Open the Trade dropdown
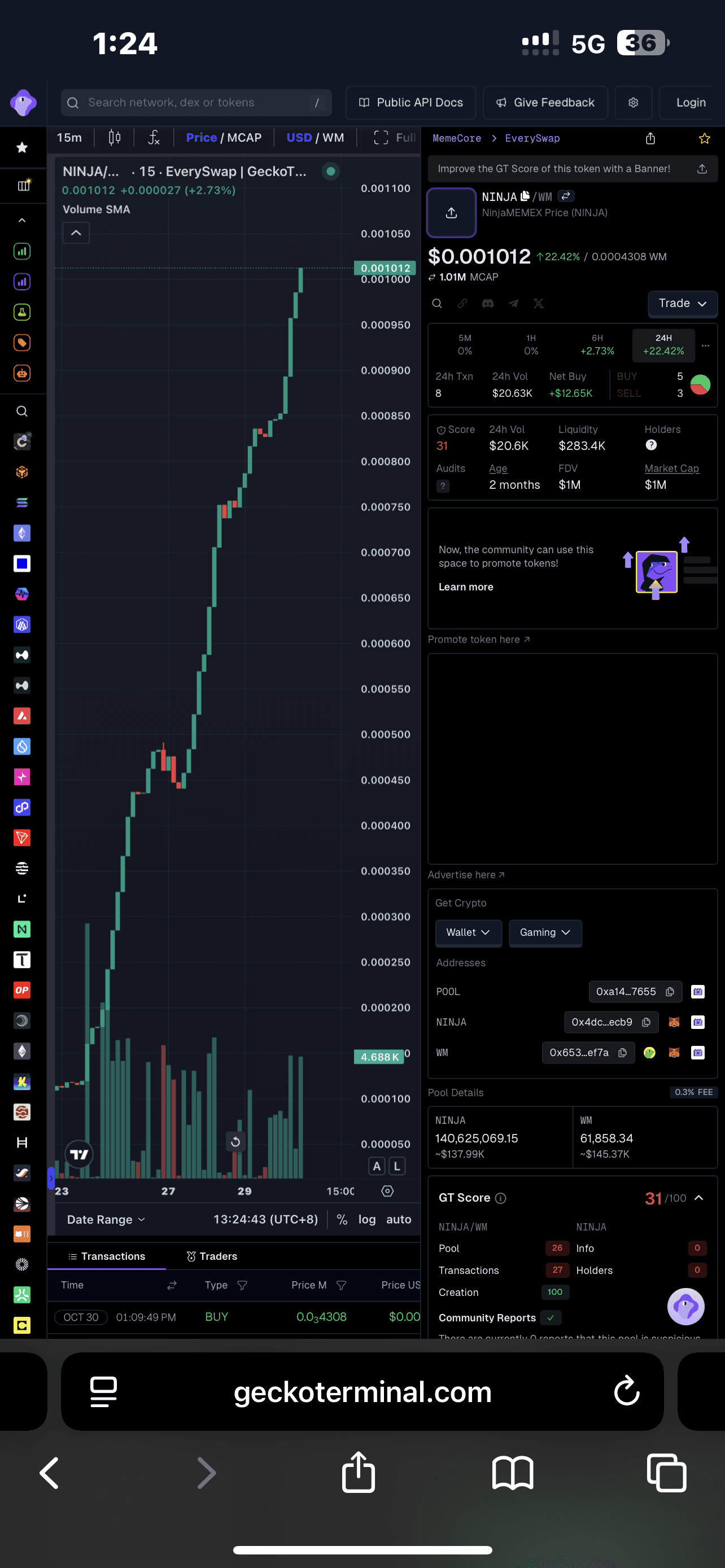The width and height of the screenshot is (725, 1568). [682, 303]
